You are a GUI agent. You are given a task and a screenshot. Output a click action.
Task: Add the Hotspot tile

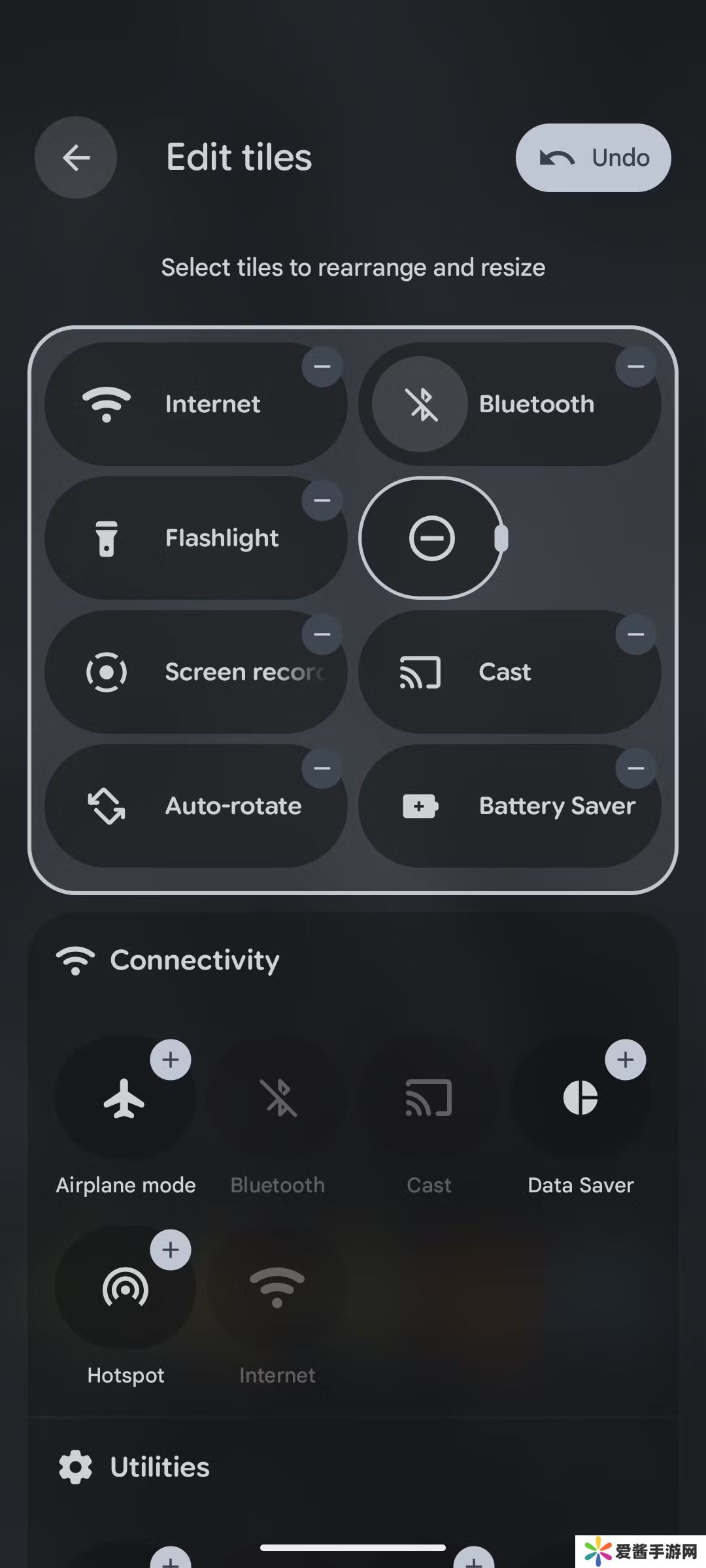point(171,1249)
